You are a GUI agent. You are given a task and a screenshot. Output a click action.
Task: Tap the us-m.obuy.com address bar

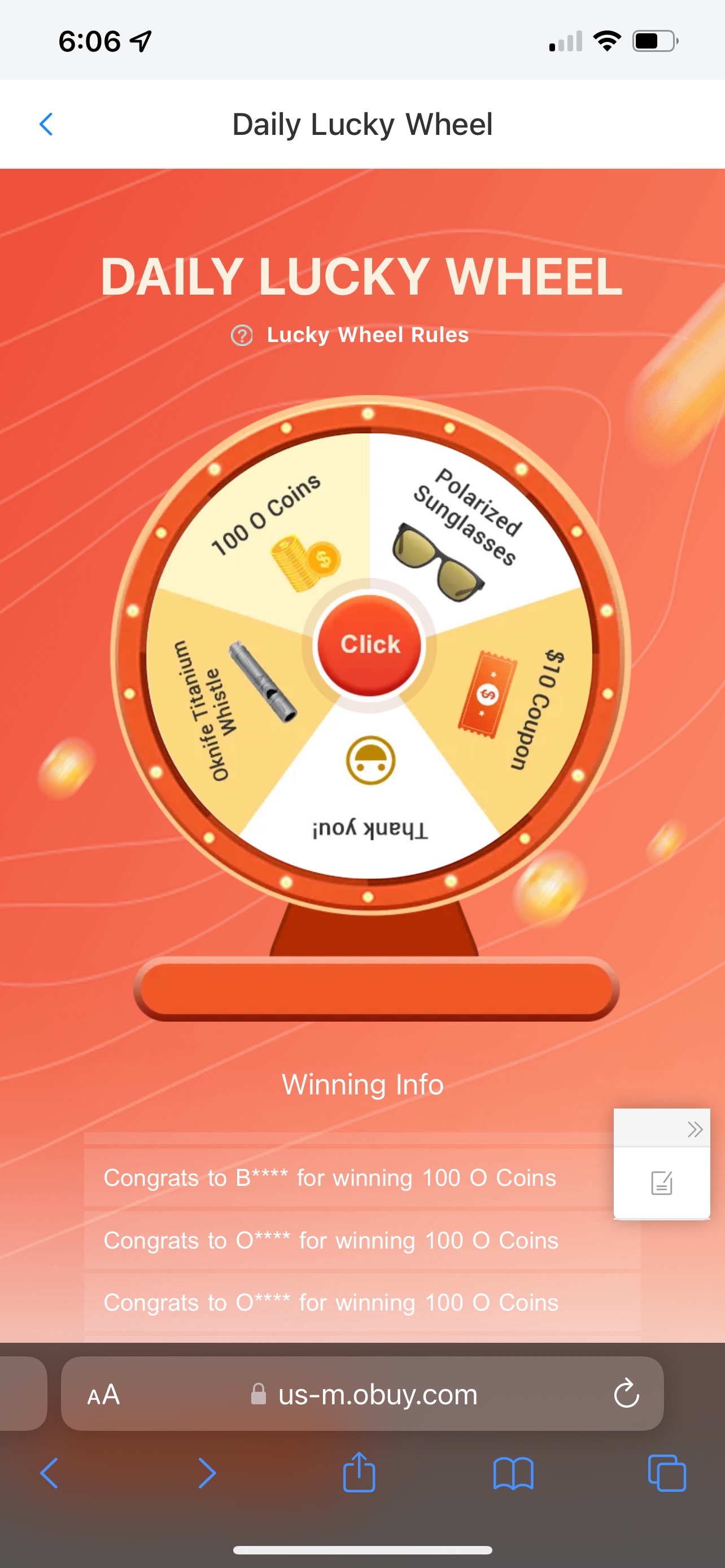click(365, 1395)
